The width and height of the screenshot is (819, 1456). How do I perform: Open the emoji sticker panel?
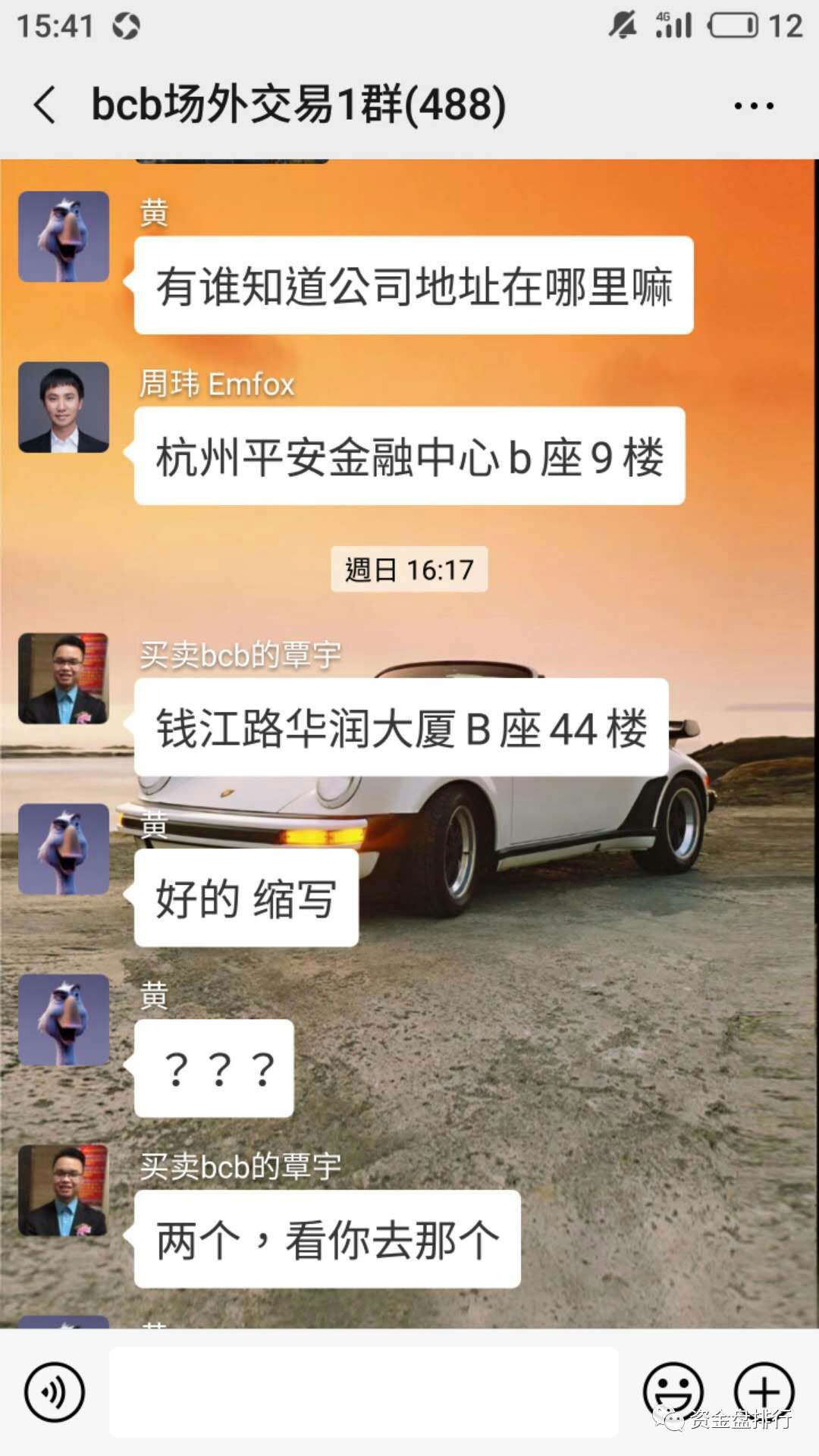pos(673,1391)
